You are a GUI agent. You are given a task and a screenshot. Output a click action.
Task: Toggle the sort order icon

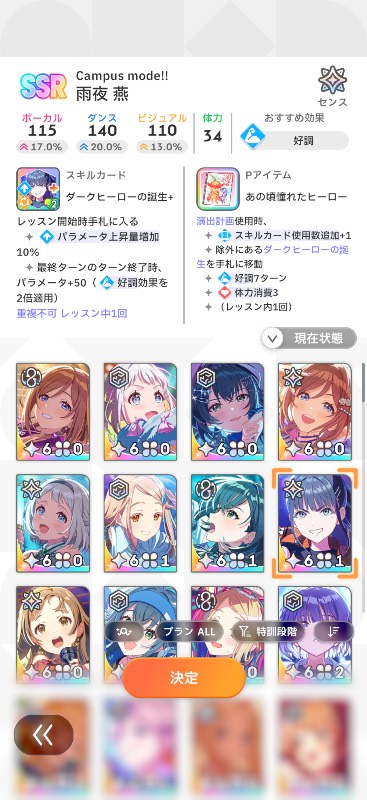click(334, 632)
